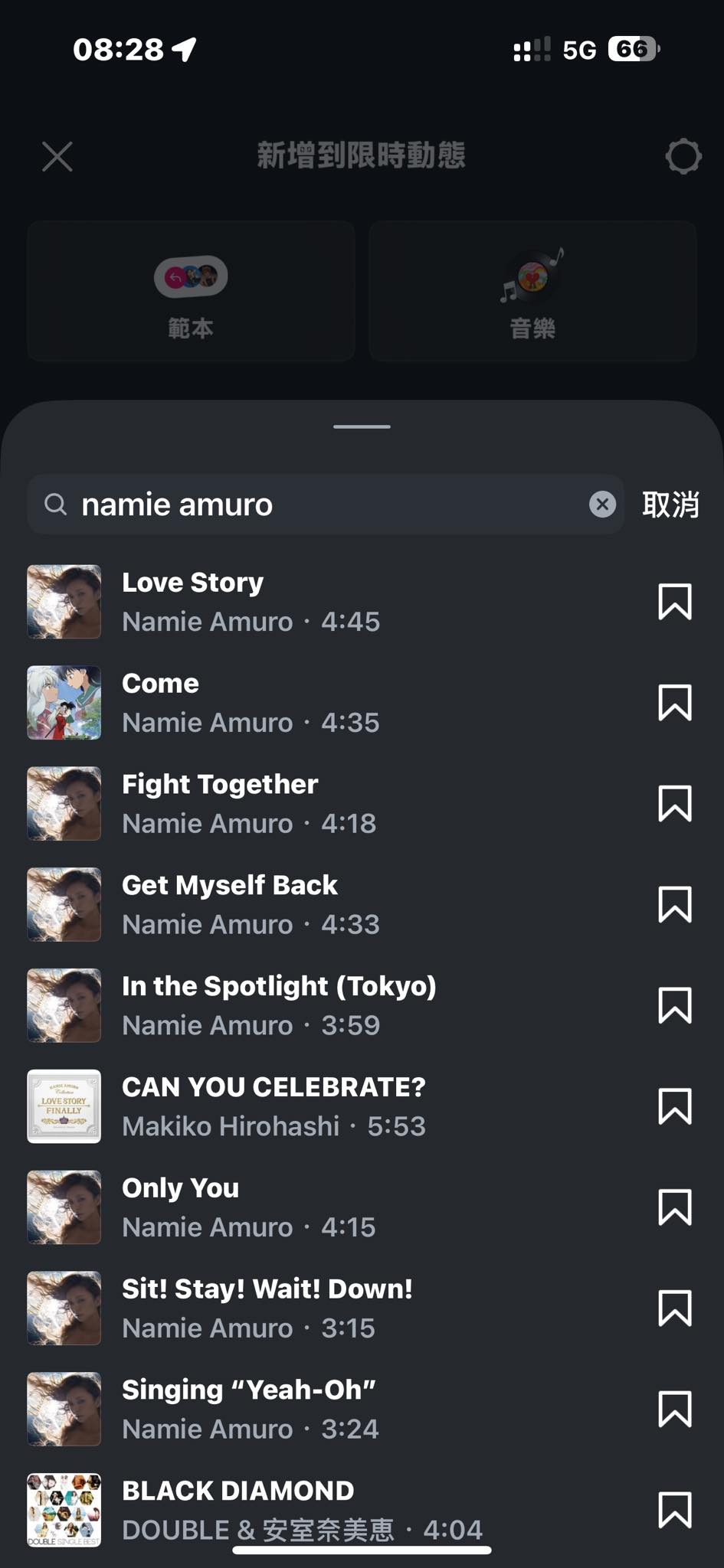The image size is (724, 1568).
Task: Save Get Myself Back with its bookmark
Action: click(674, 905)
